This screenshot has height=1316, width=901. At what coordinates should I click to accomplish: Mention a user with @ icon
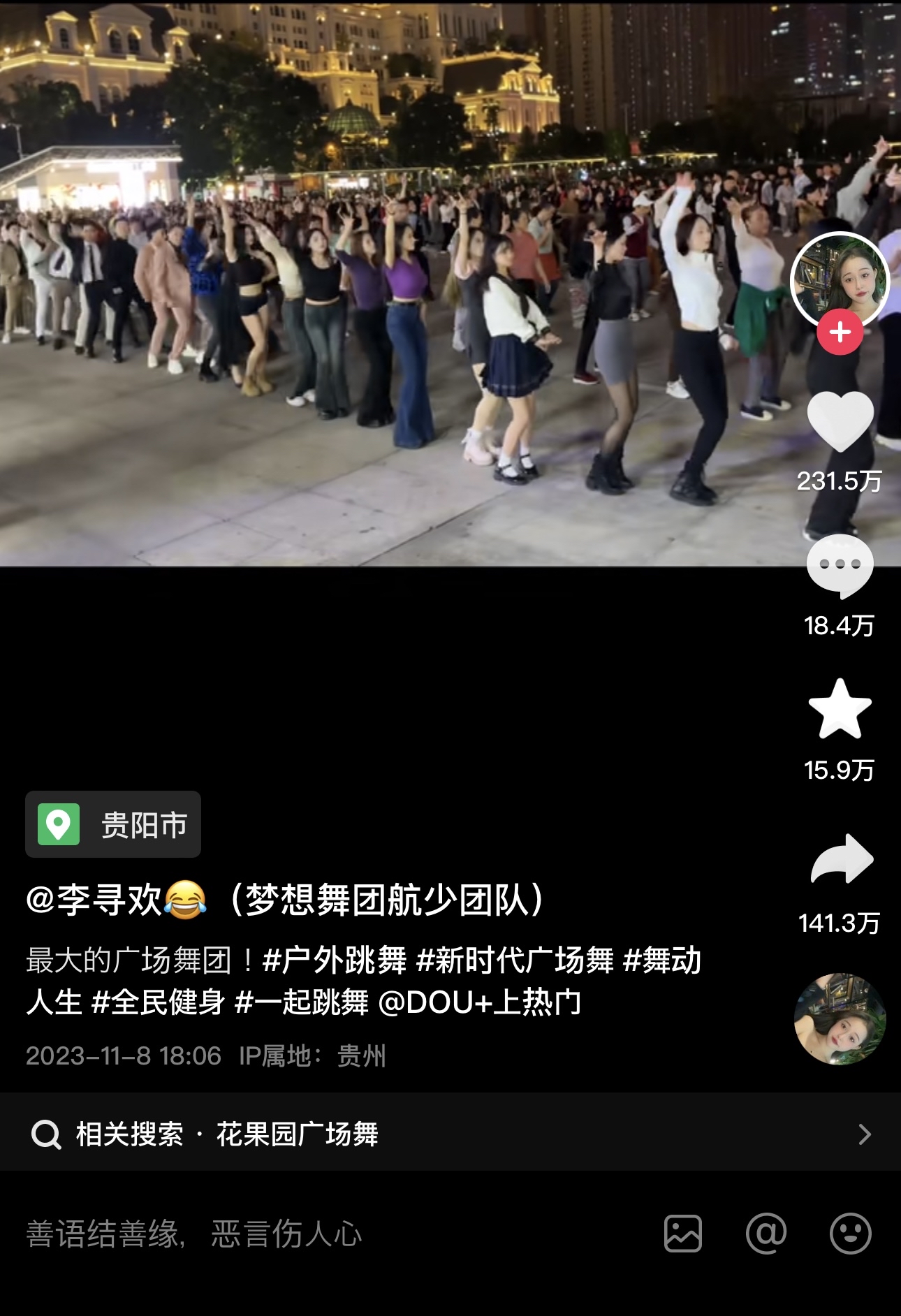[x=766, y=1234]
